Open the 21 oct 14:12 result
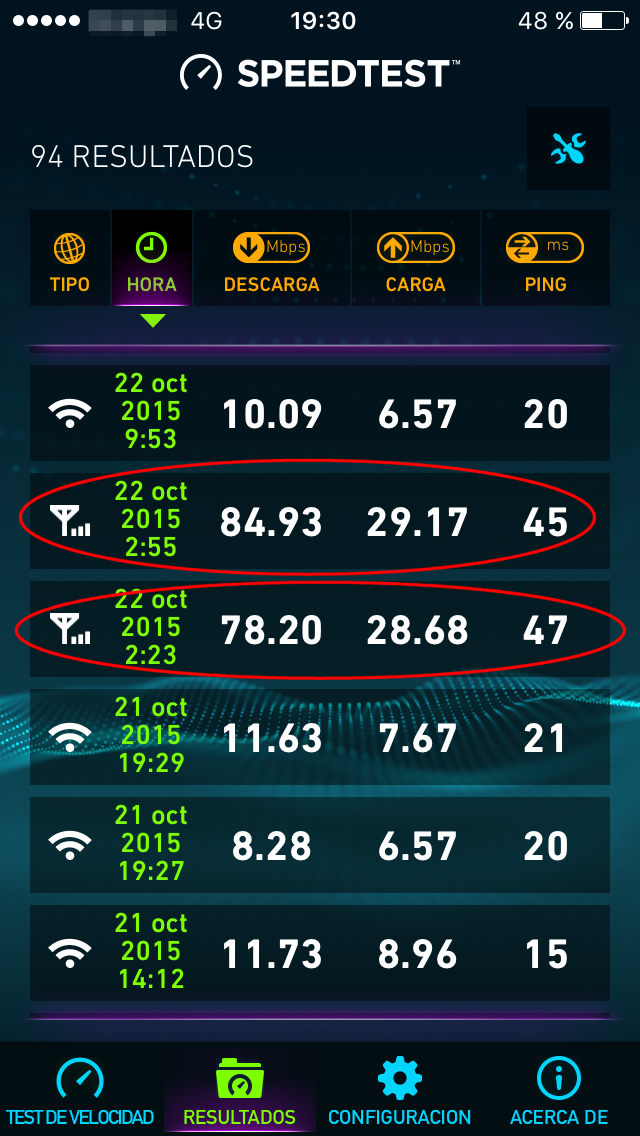 tap(320, 953)
